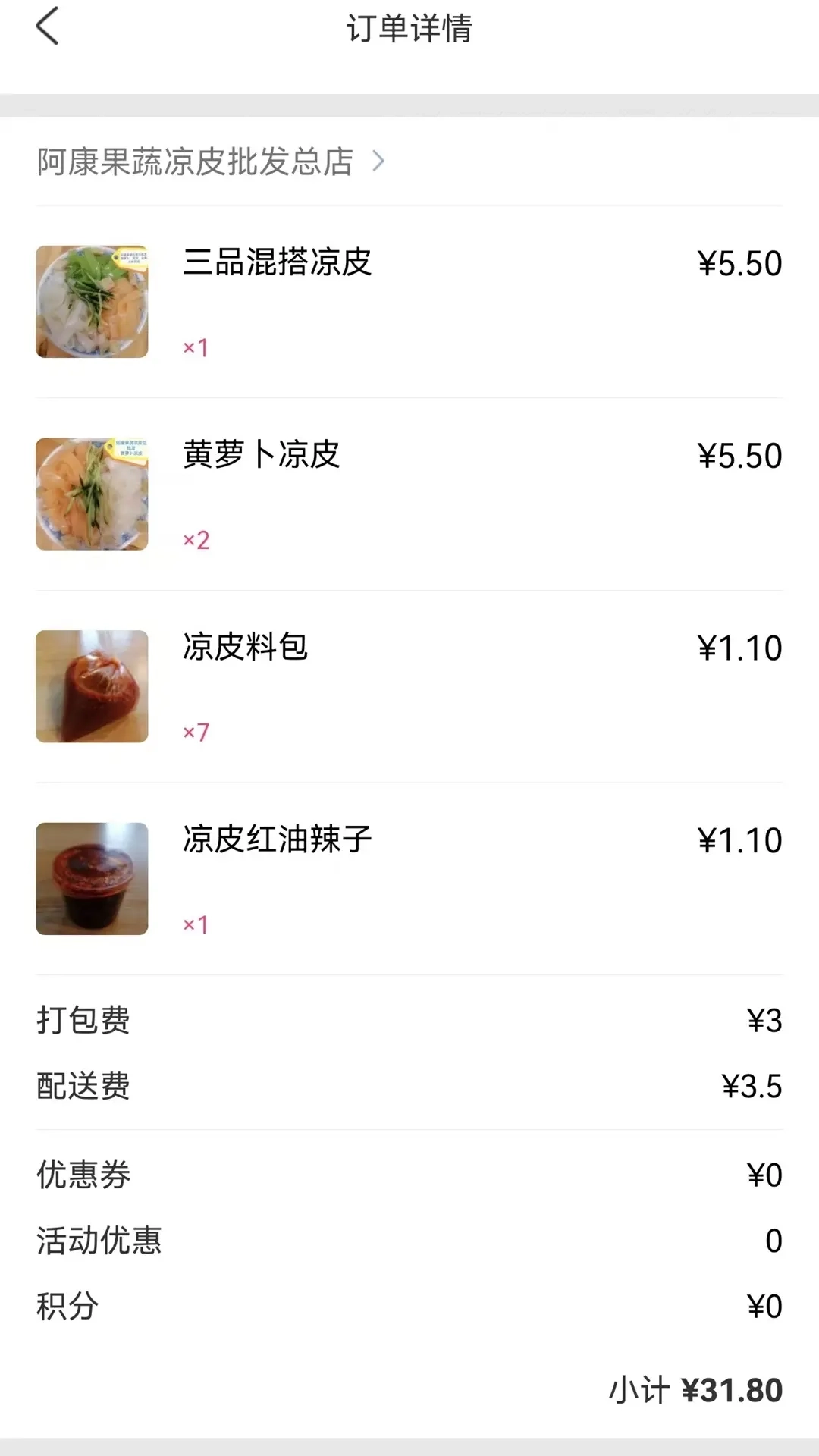Tap the 凉皮料包 product photo

91,686
